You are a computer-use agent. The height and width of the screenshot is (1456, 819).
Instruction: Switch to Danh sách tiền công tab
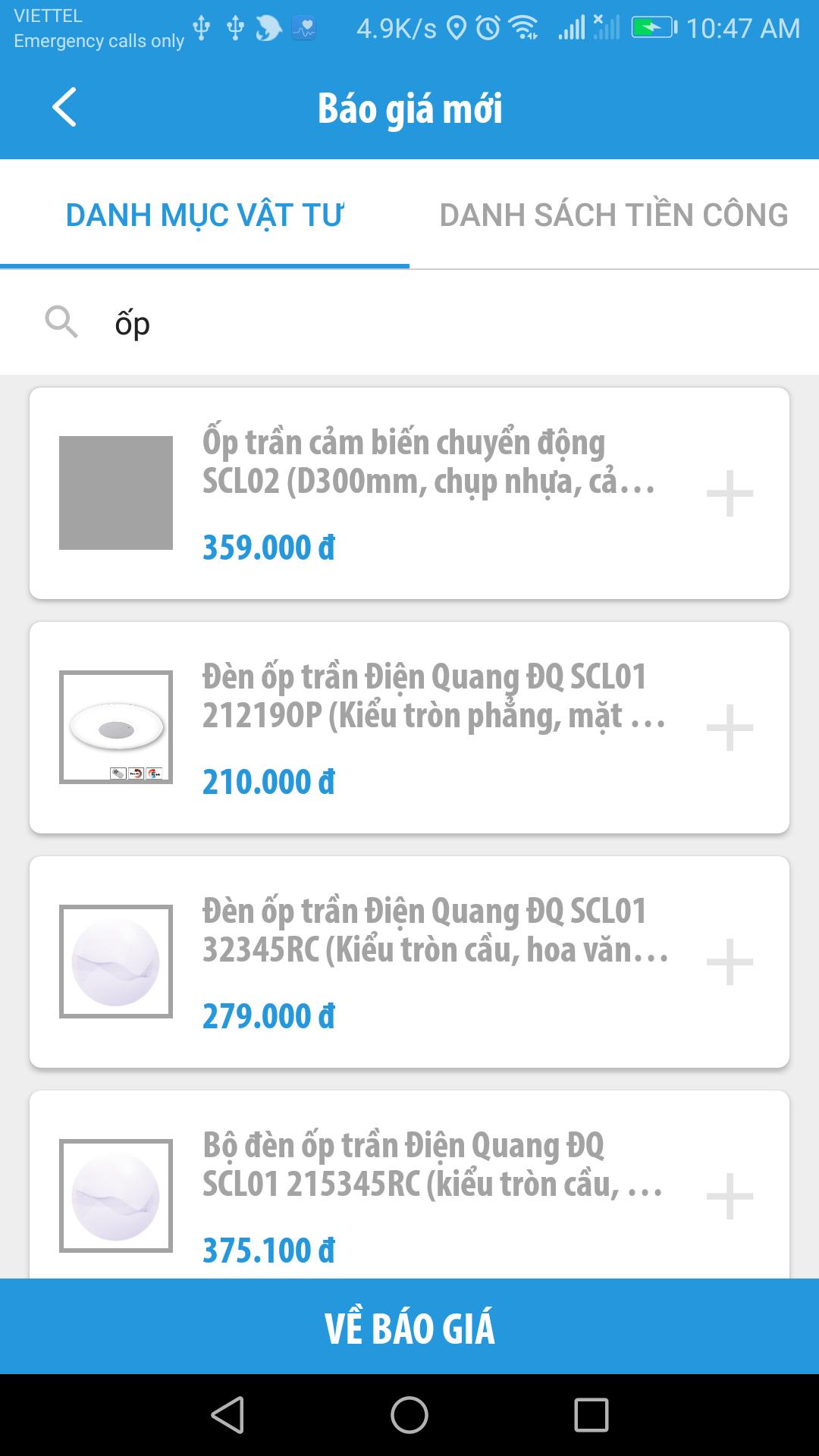pos(613,215)
